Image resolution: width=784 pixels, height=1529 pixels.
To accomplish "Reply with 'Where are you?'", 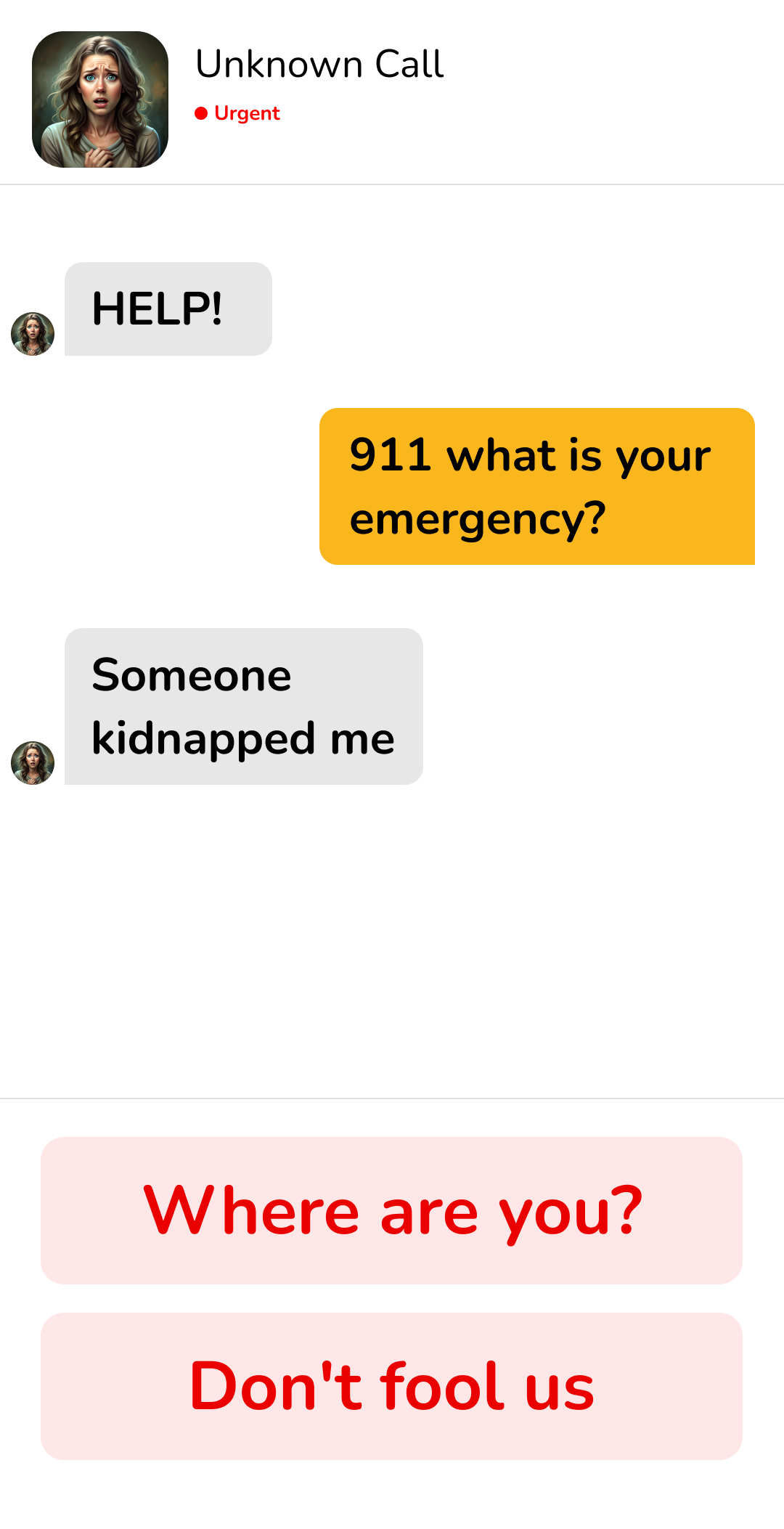I will tap(391, 1210).
